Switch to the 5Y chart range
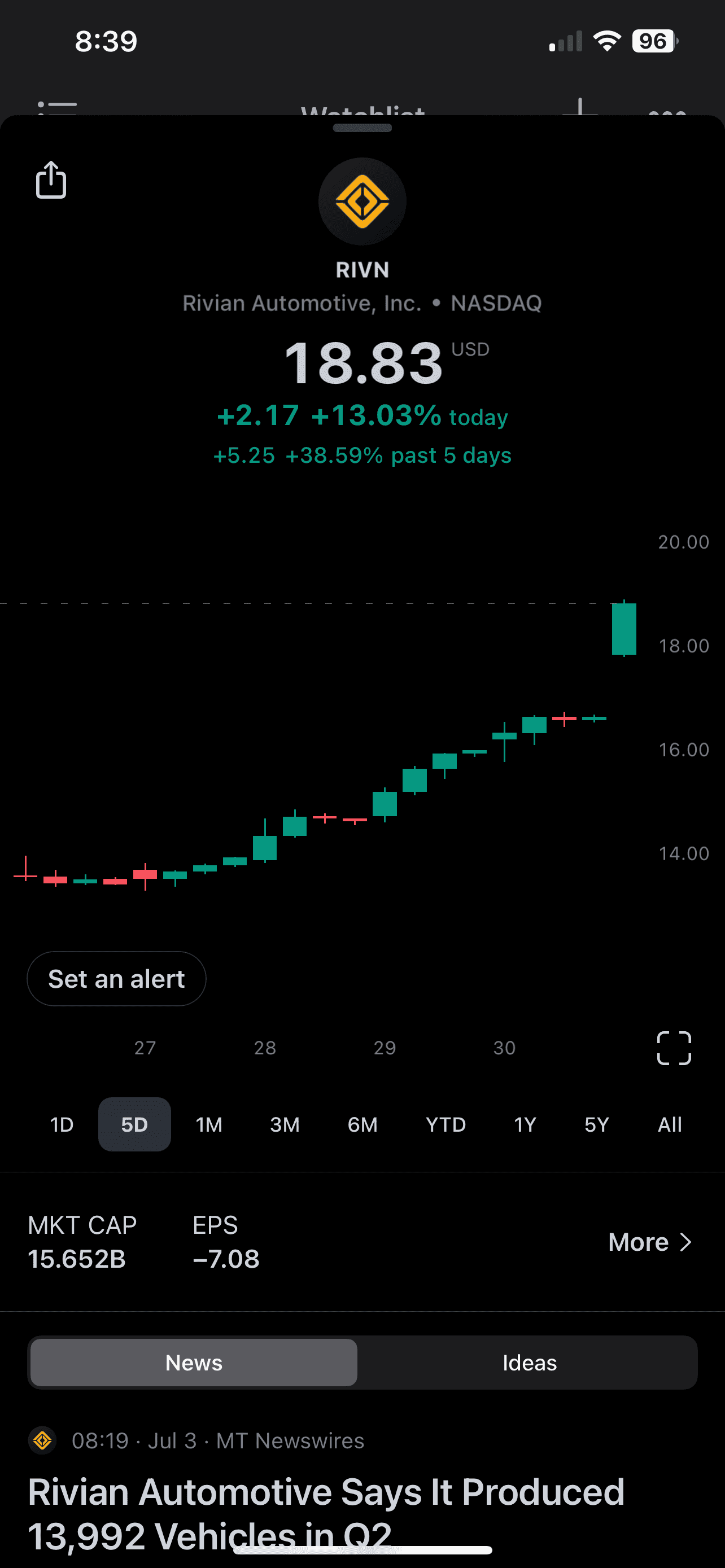Viewport: 725px width, 1568px height. 597,1124
